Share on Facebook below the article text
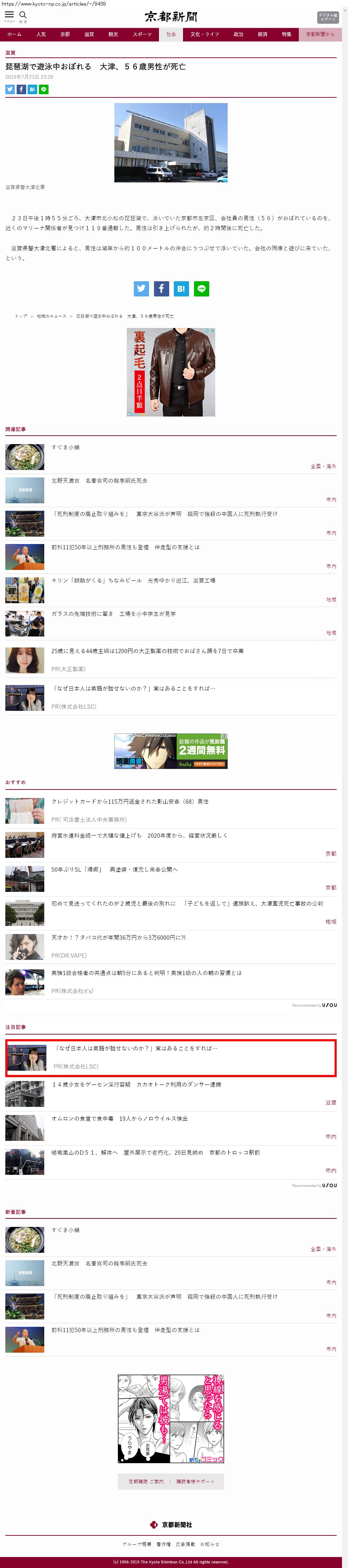 pyautogui.click(x=161, y=289)
